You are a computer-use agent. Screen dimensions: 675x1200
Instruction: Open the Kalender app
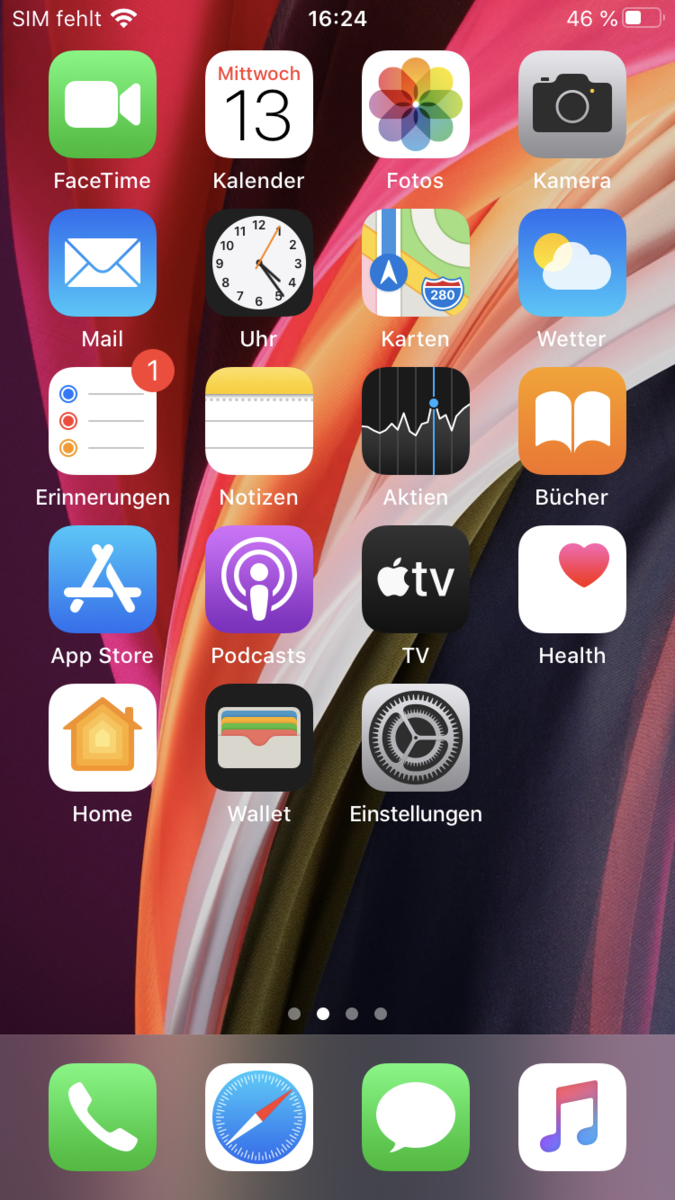pos(259,104)
